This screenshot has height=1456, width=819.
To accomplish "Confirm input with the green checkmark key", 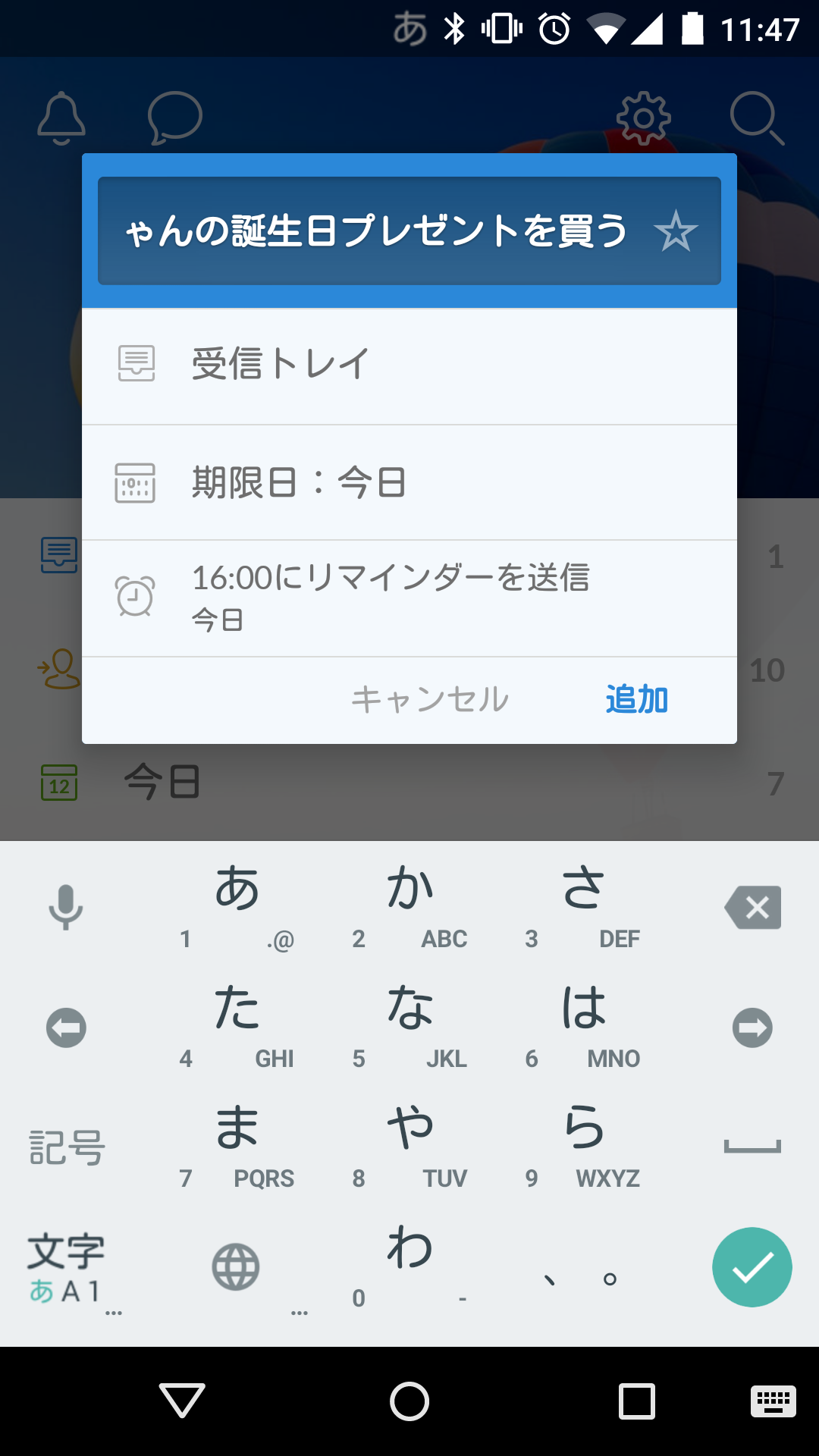I will 752,1267.
